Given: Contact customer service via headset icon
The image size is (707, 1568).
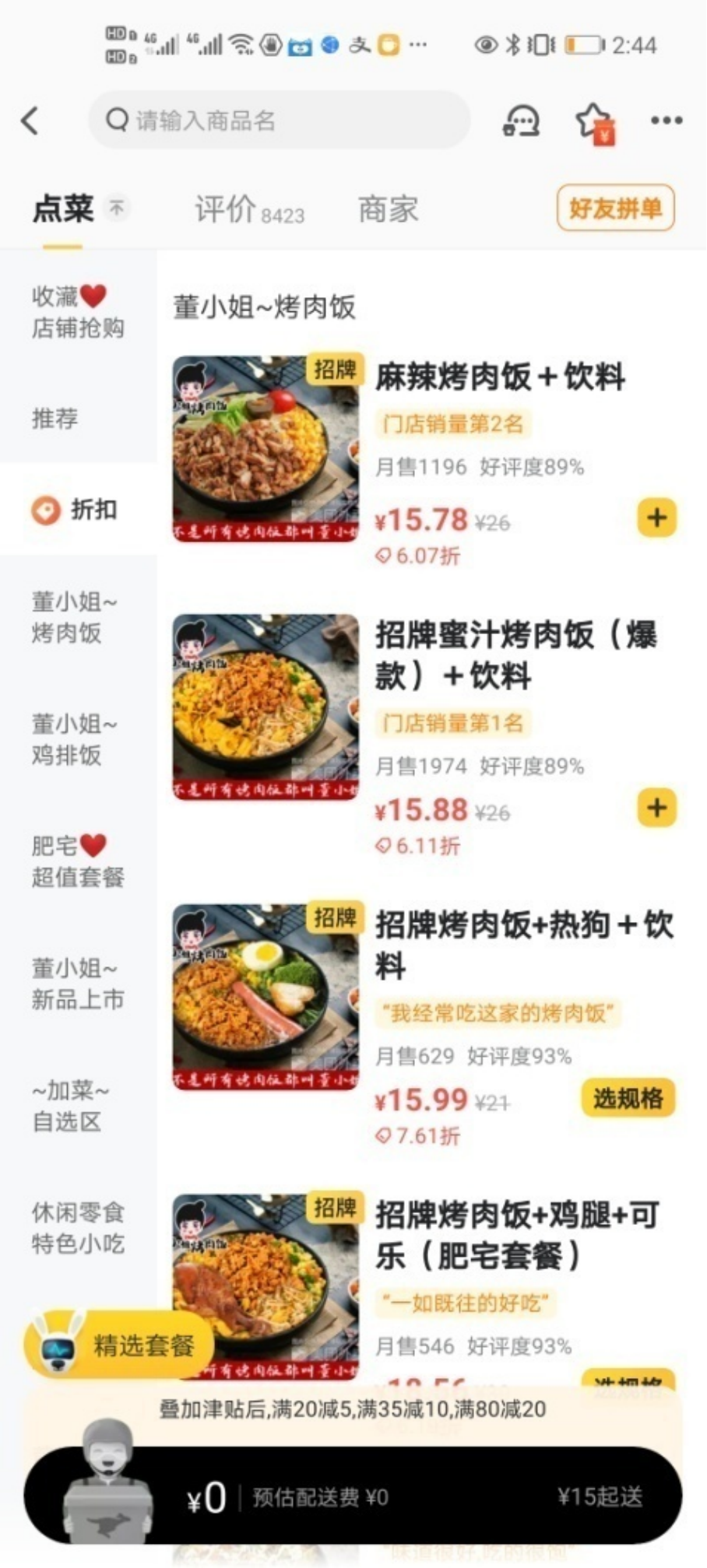Looking at the screenshot, I should [521, 121].
